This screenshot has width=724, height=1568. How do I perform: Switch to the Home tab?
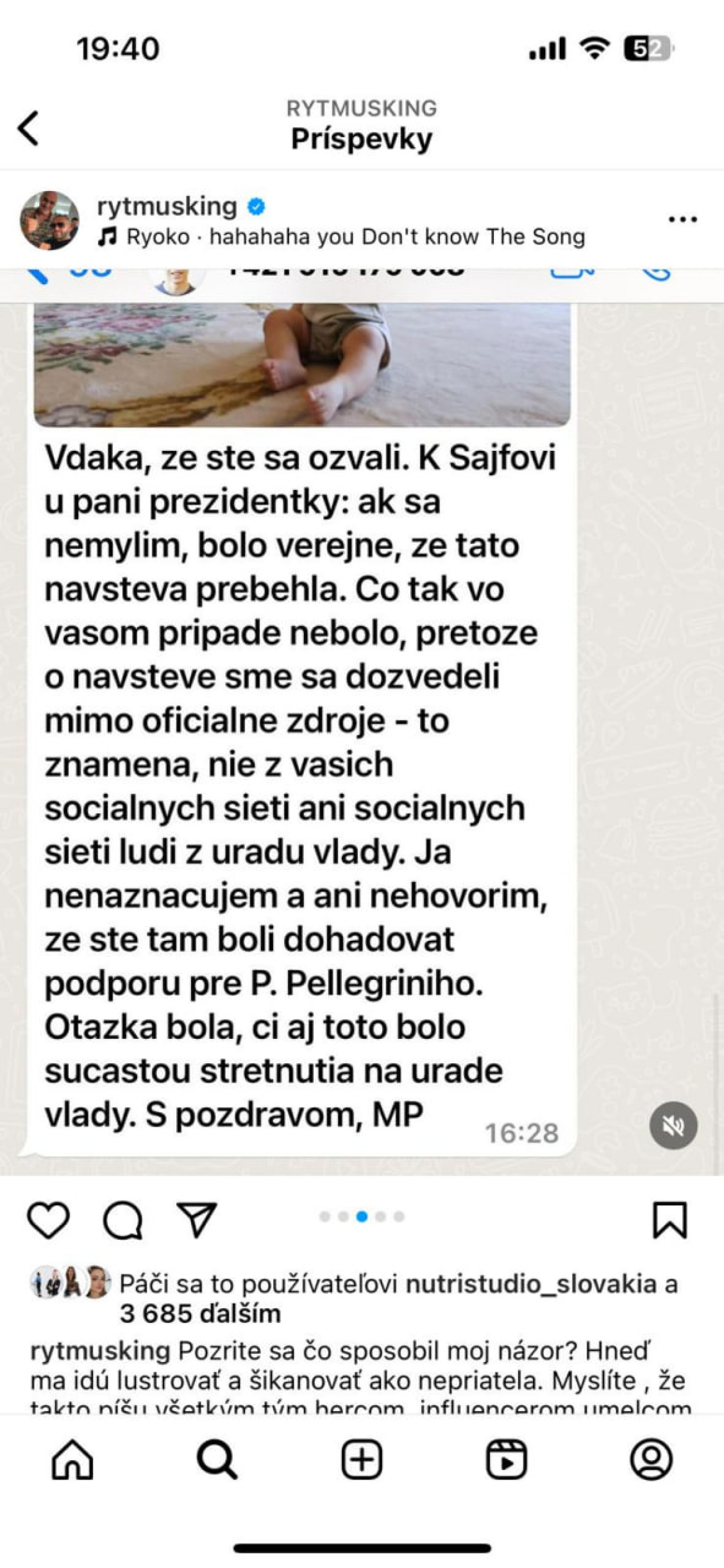pos(72,1460)
